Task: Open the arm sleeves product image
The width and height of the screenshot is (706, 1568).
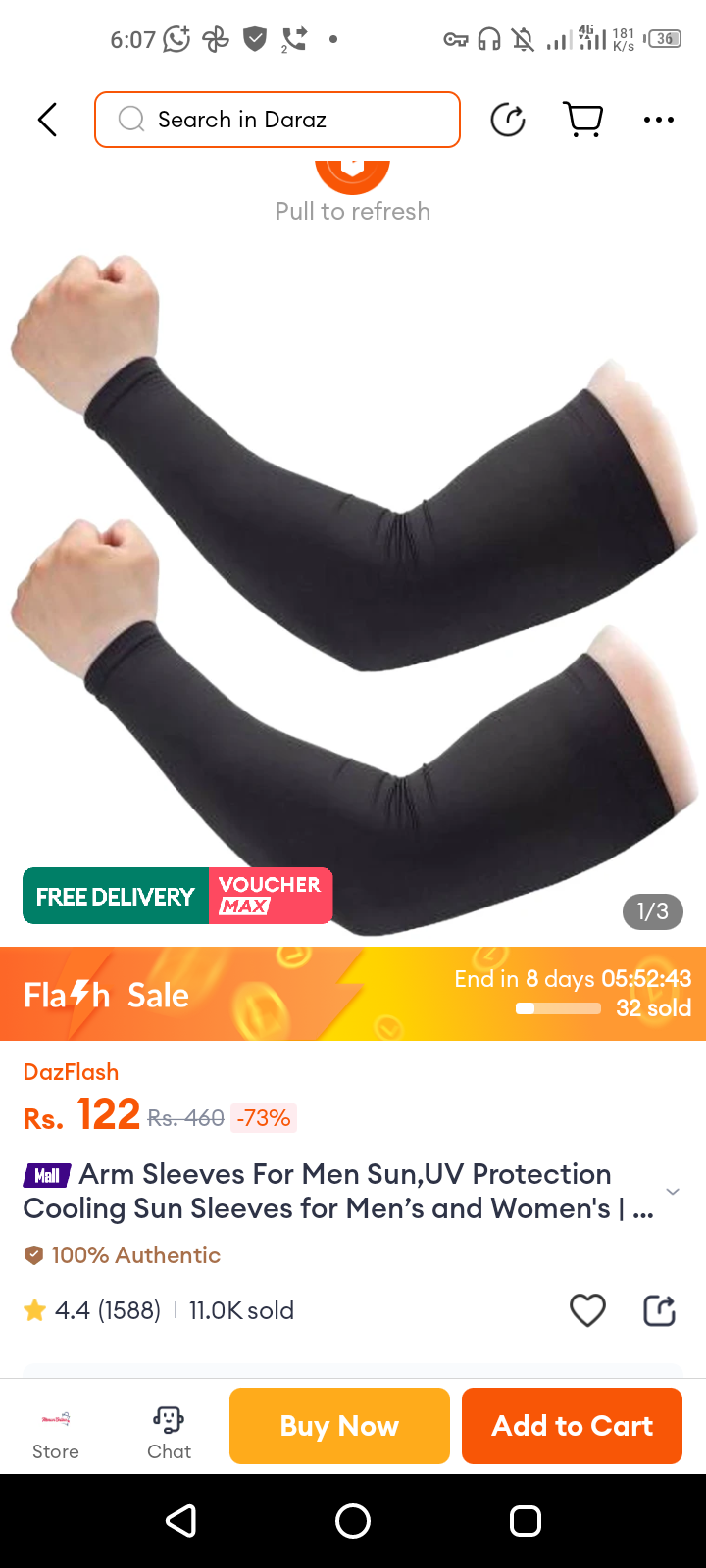Action: 353,588
